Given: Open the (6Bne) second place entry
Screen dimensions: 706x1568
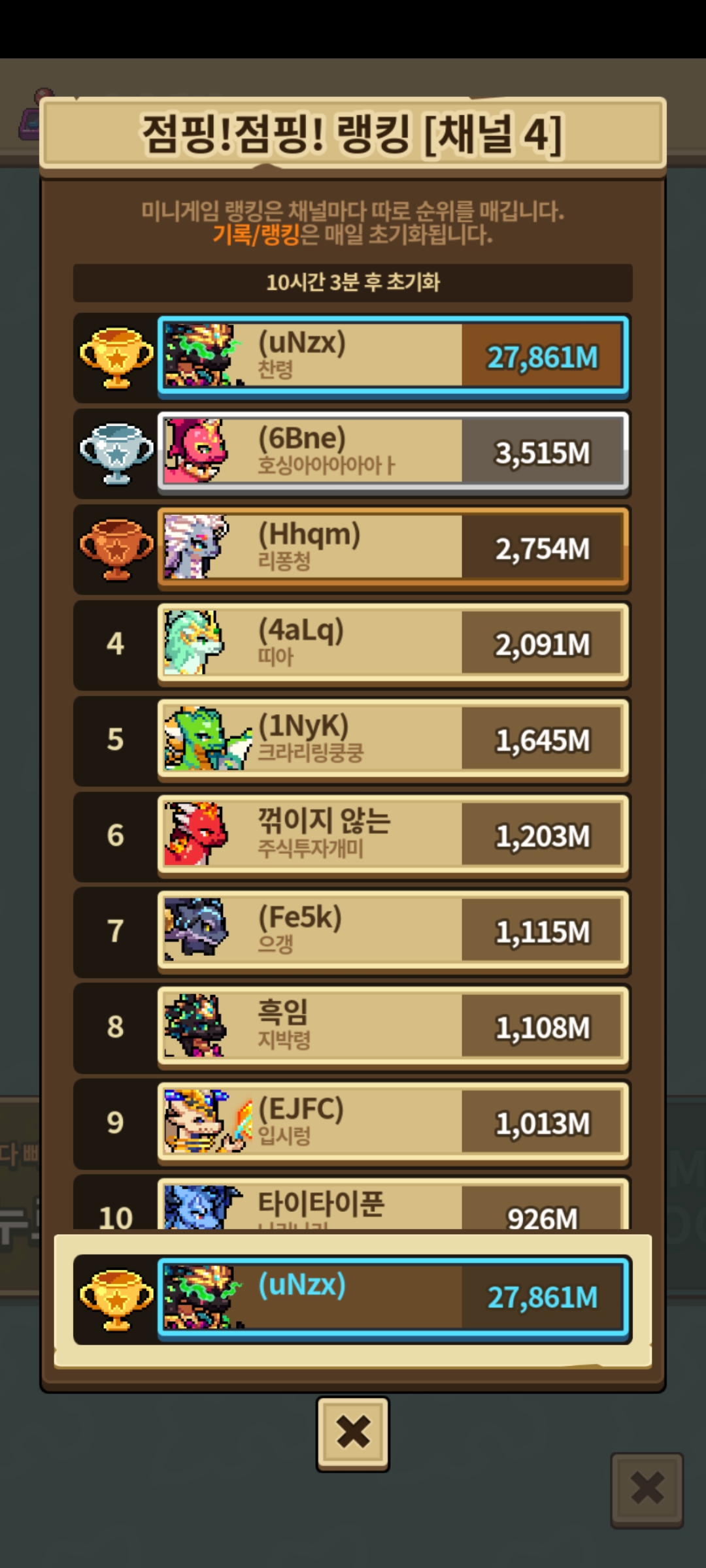Looking at the screenshot, I should [392, 452].
